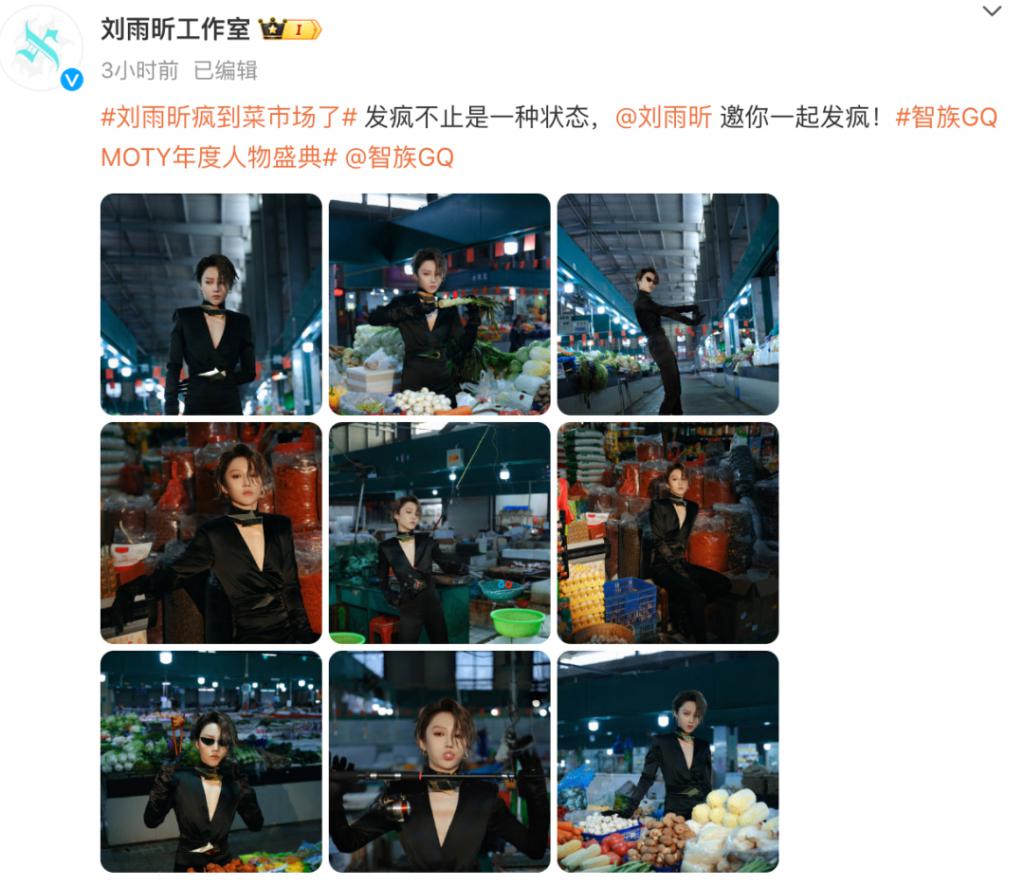Open hashtag #刘雨昕疯到菜市场了#
The height and width of the screenshot is (886, 1024).
pos(229,117)
